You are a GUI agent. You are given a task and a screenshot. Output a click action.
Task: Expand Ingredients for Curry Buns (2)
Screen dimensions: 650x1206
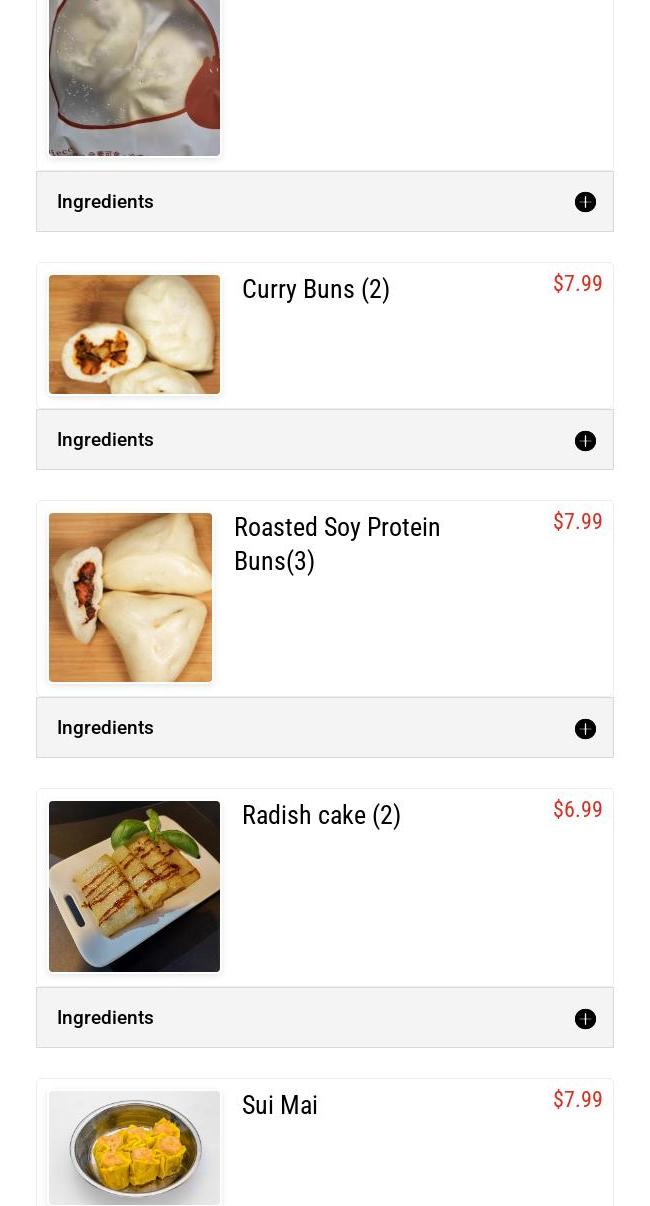585,441
